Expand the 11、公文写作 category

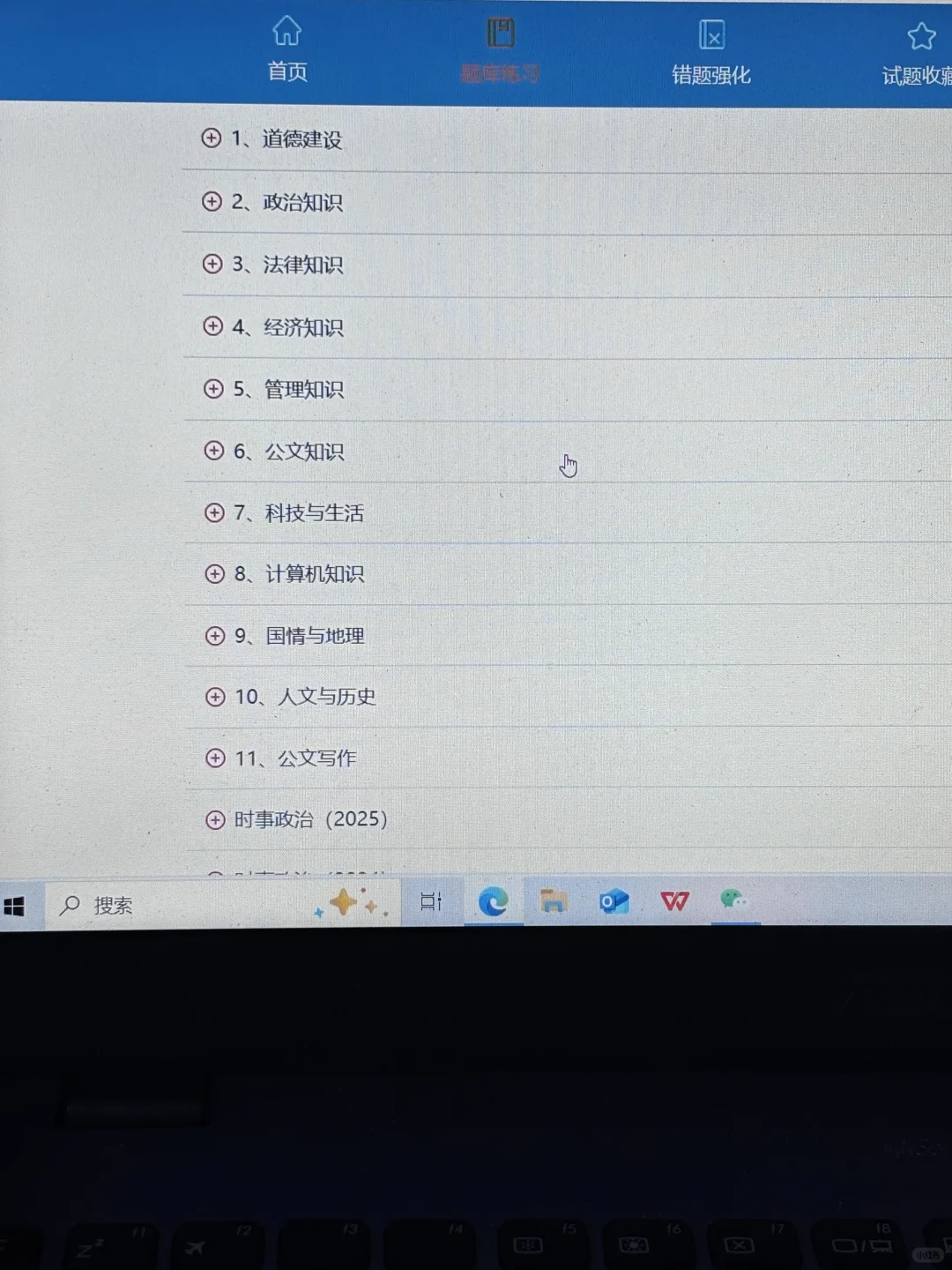(x=215, y=758)
